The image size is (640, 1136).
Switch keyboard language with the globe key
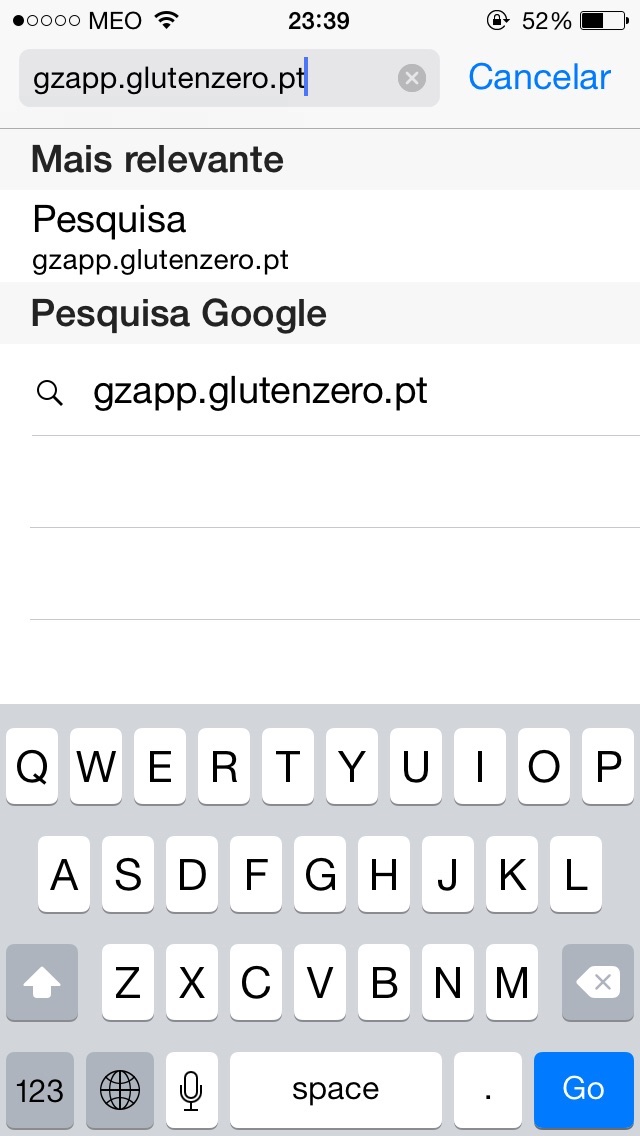coord(120,1090)
